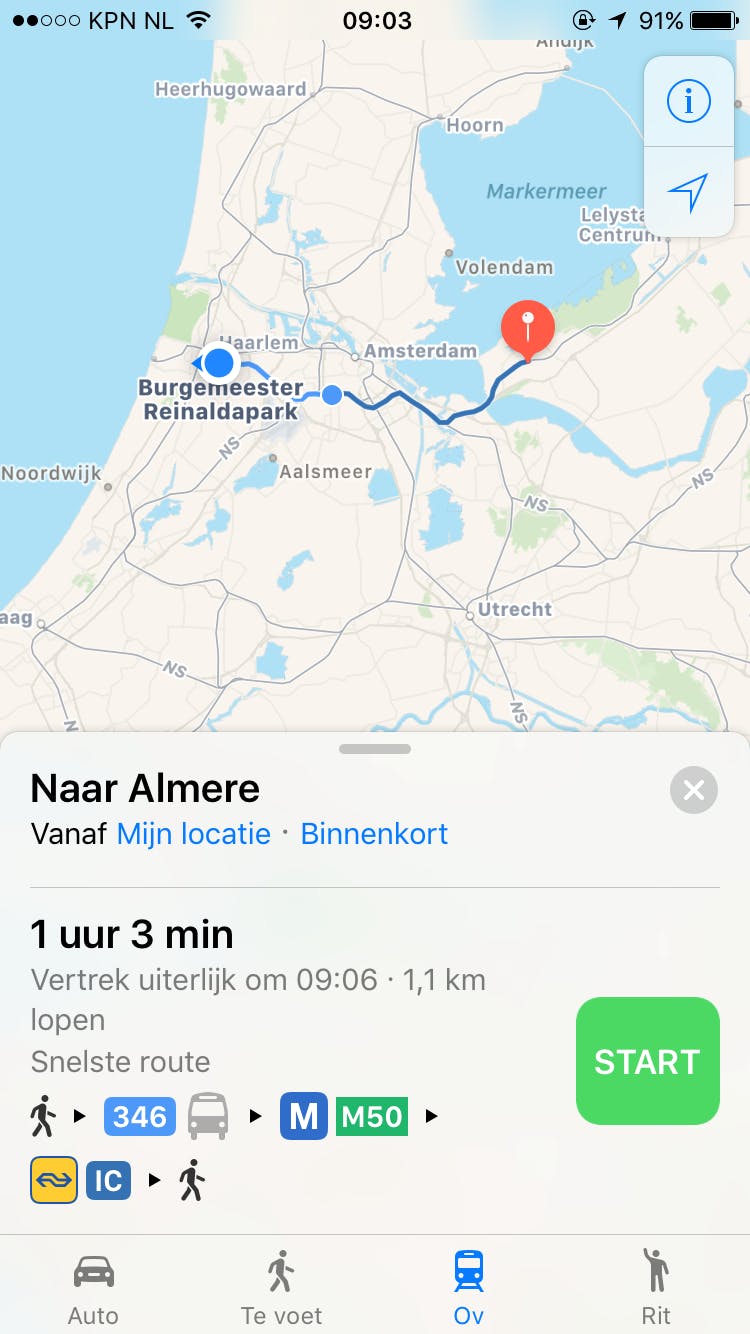Screen dimensions: 750x1334
Task: Tap the green START button
Action: point(647,1061)
